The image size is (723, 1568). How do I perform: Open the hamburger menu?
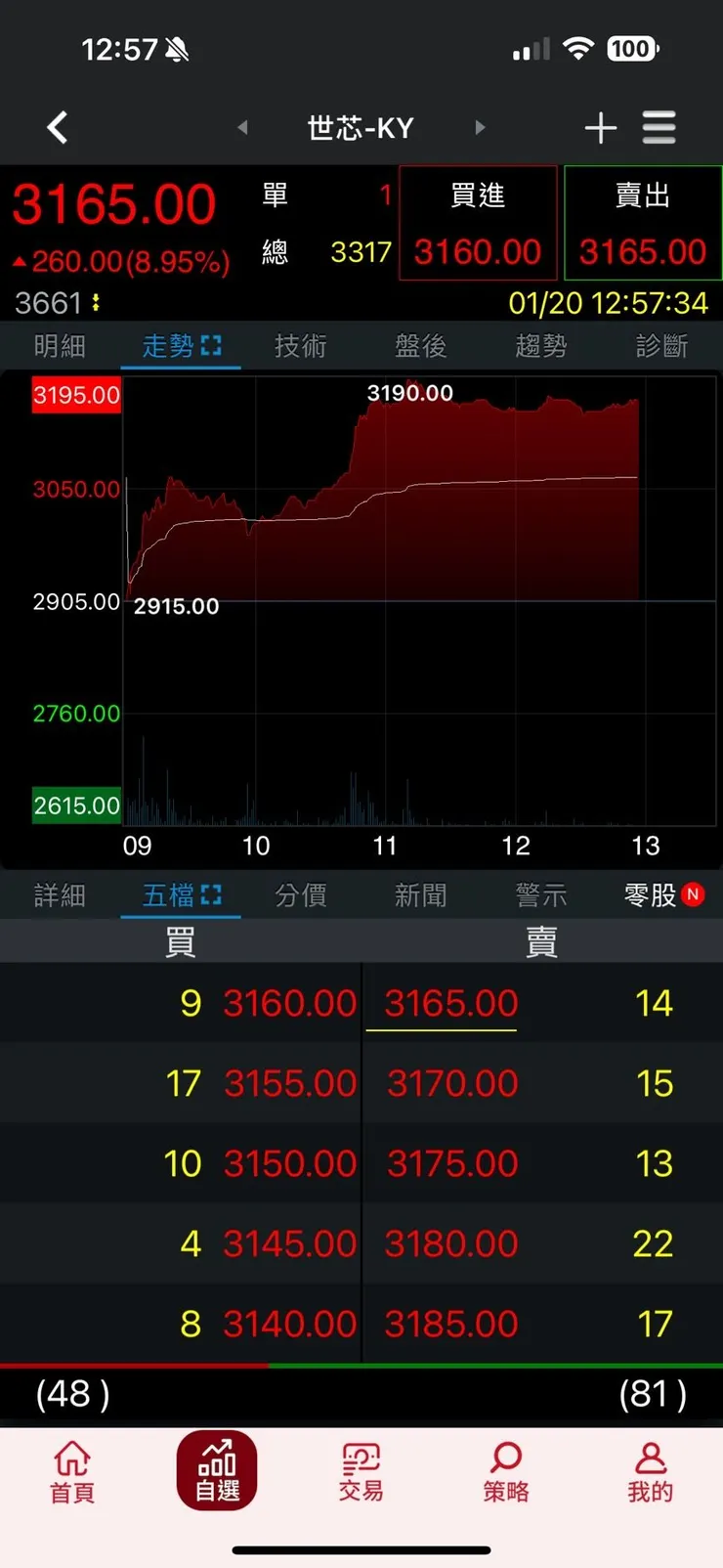659,128
